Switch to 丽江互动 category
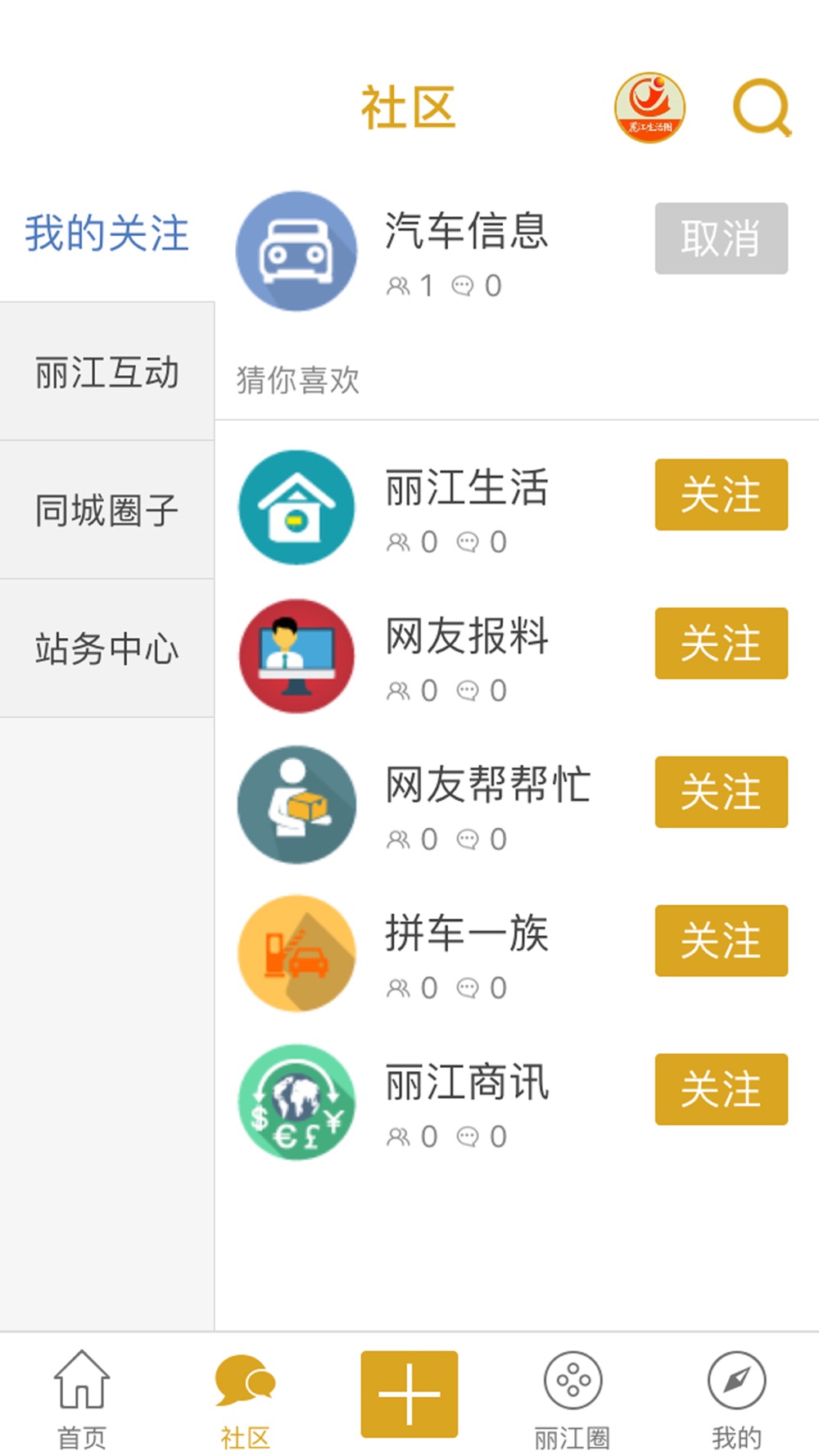This screenshot has width=819, height=1456. click(x=107, y=372)
